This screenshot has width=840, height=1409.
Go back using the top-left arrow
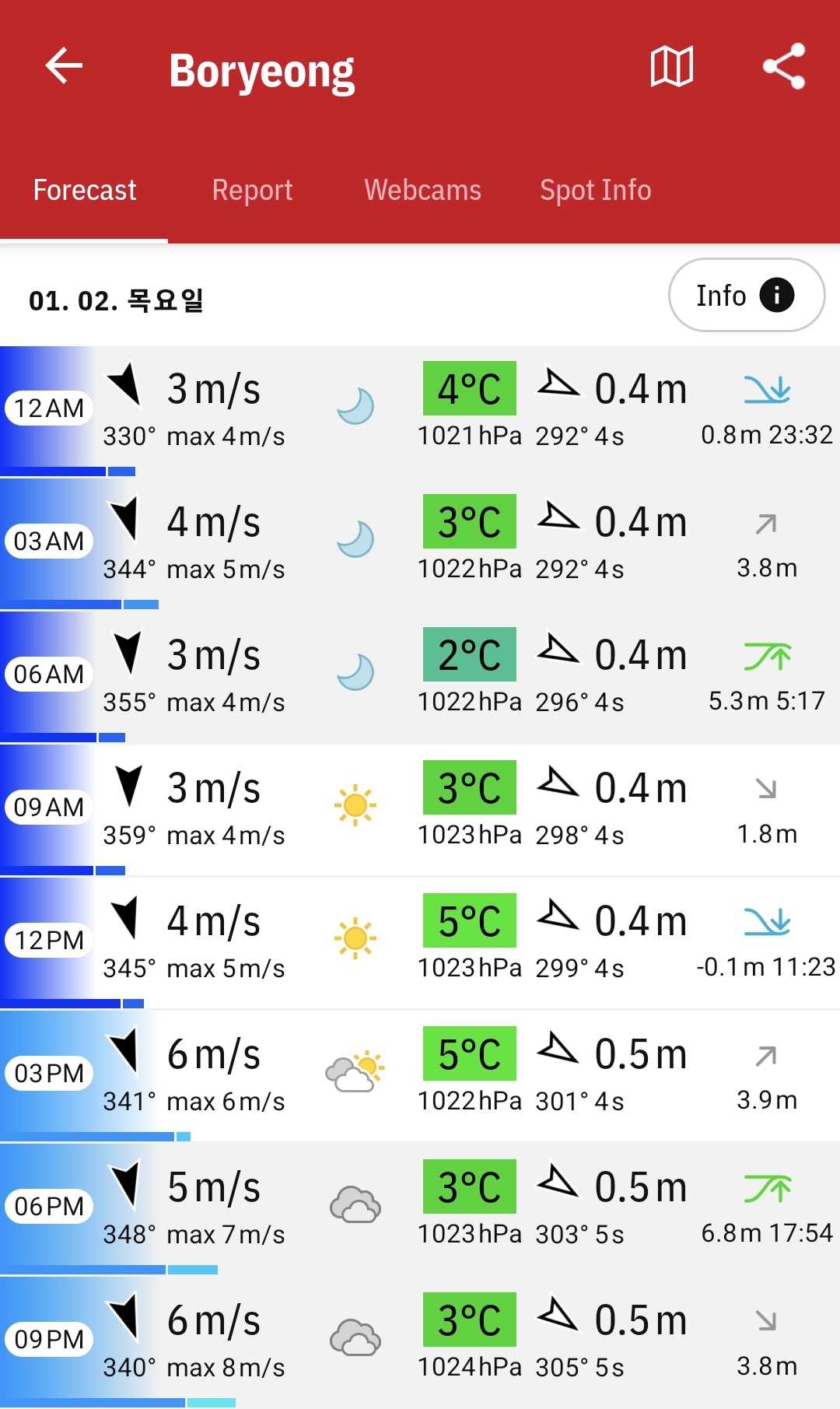click(64, 65)
